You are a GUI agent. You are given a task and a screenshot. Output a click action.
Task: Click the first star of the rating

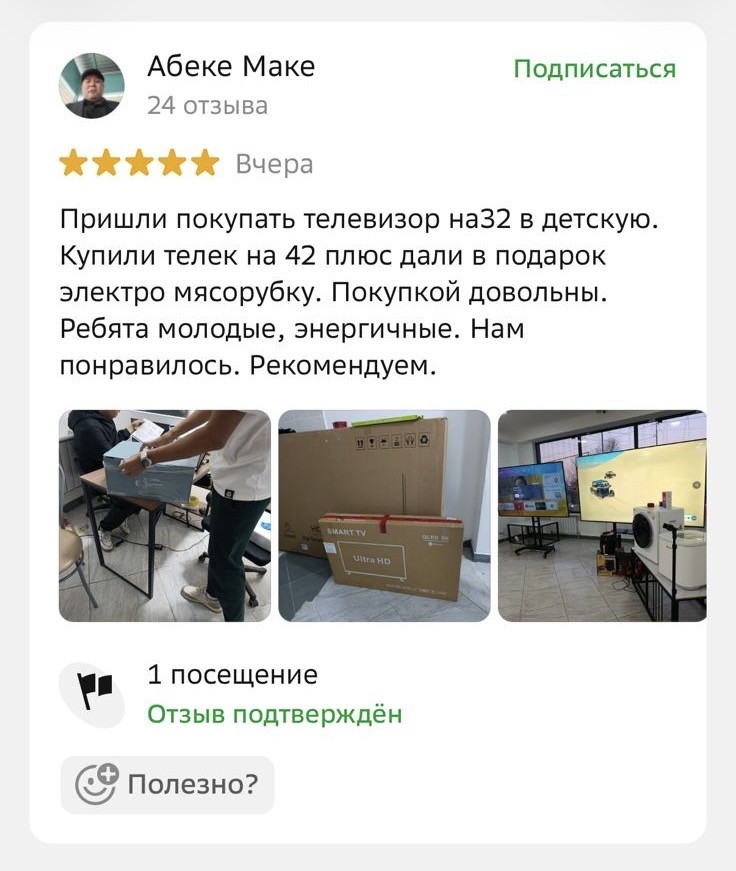[73, 160]
